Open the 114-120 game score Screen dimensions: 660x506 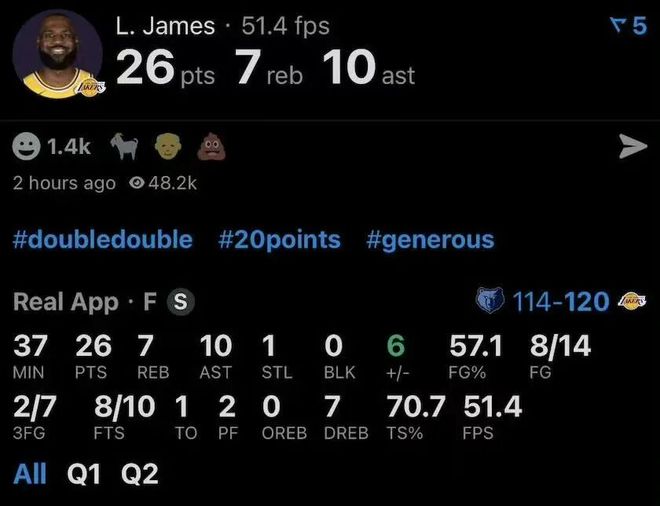tap(560, 300)
